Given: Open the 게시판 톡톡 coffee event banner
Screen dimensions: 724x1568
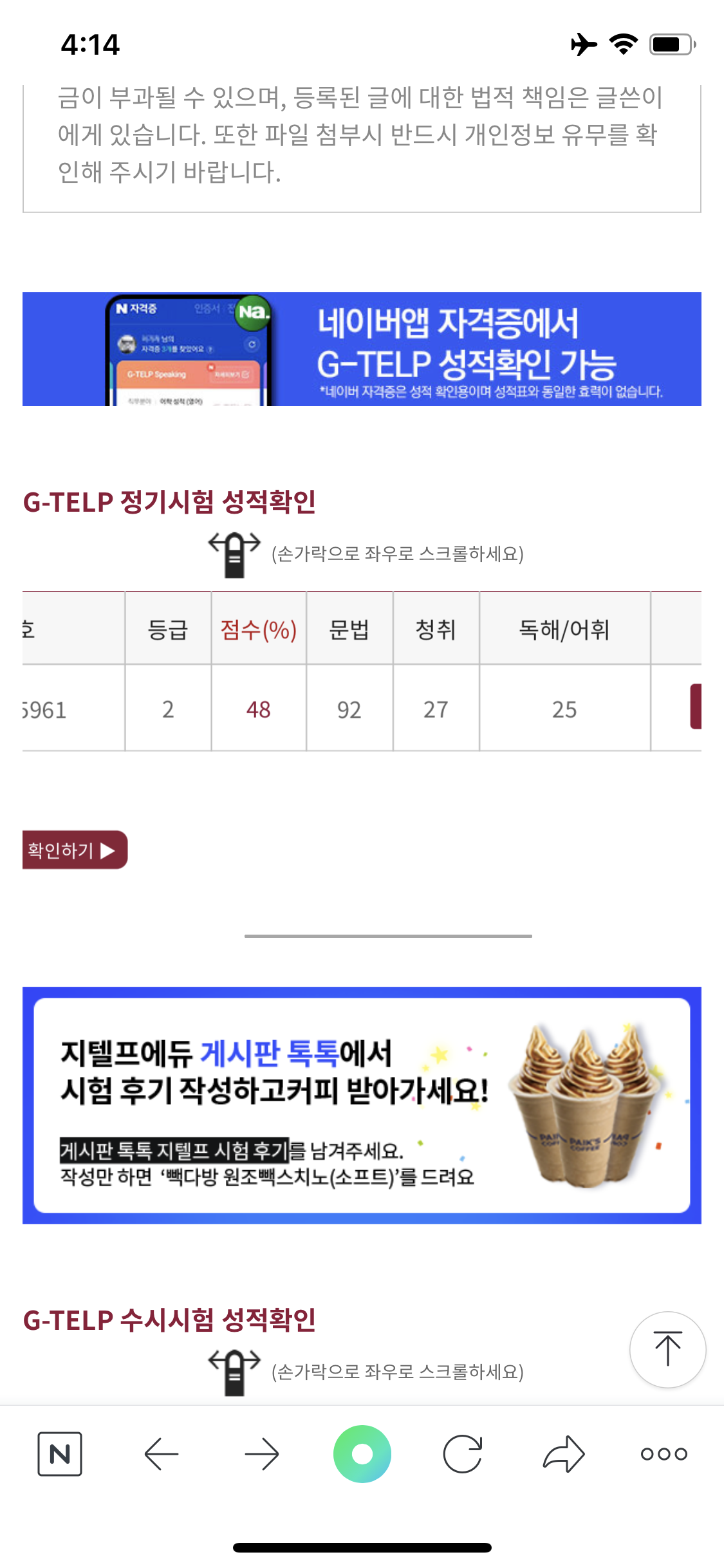Looking at the screenshot, I should pyautogui.click(x=362, y=1105).
